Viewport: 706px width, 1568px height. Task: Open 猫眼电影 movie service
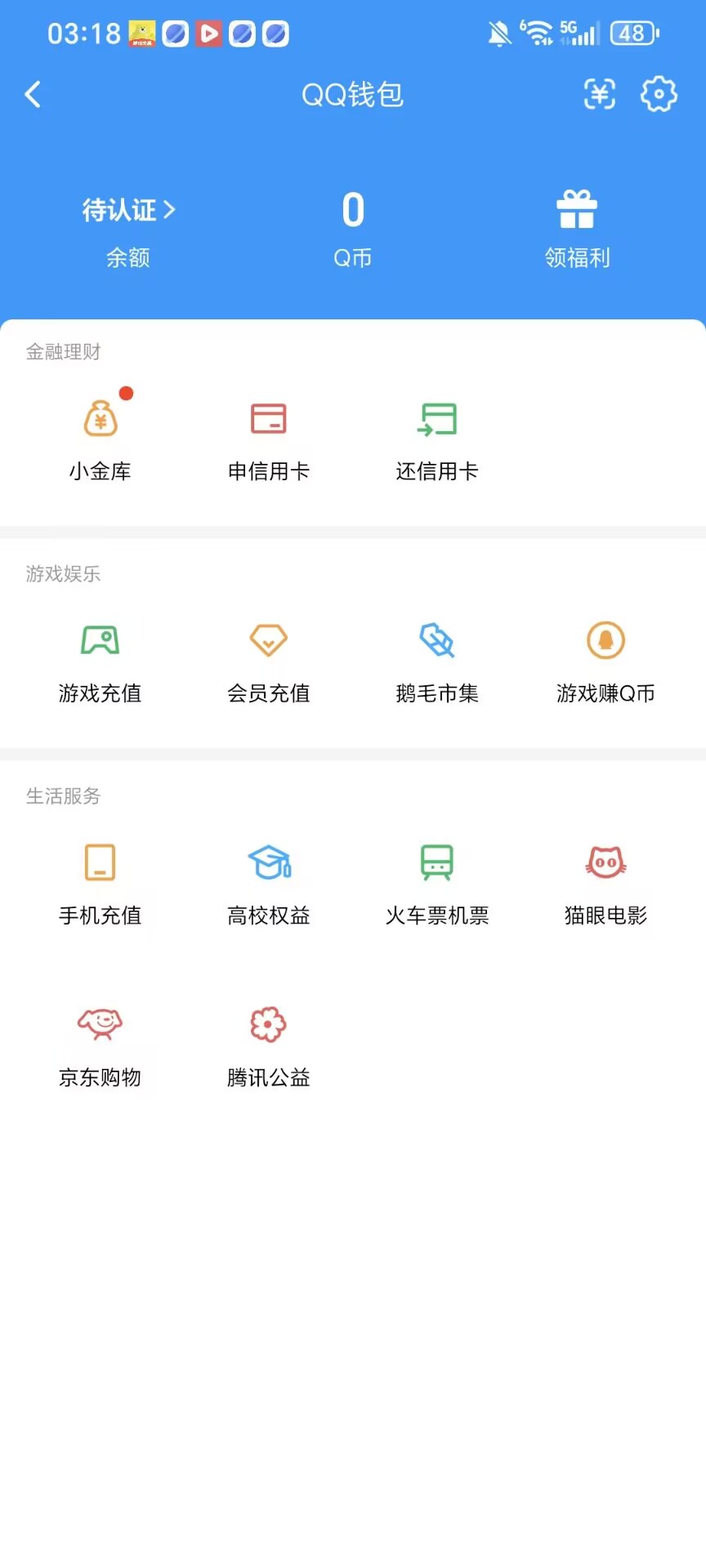click(605, 882)
